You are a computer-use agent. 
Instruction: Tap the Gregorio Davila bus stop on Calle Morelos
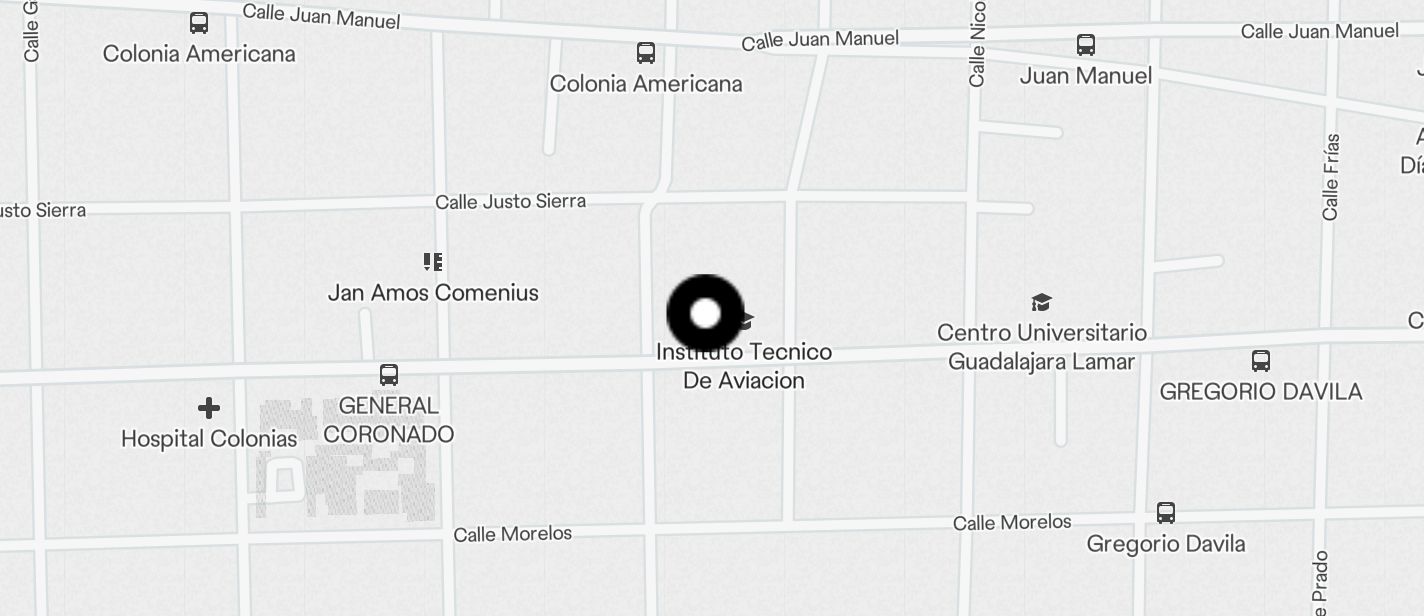1165,513
